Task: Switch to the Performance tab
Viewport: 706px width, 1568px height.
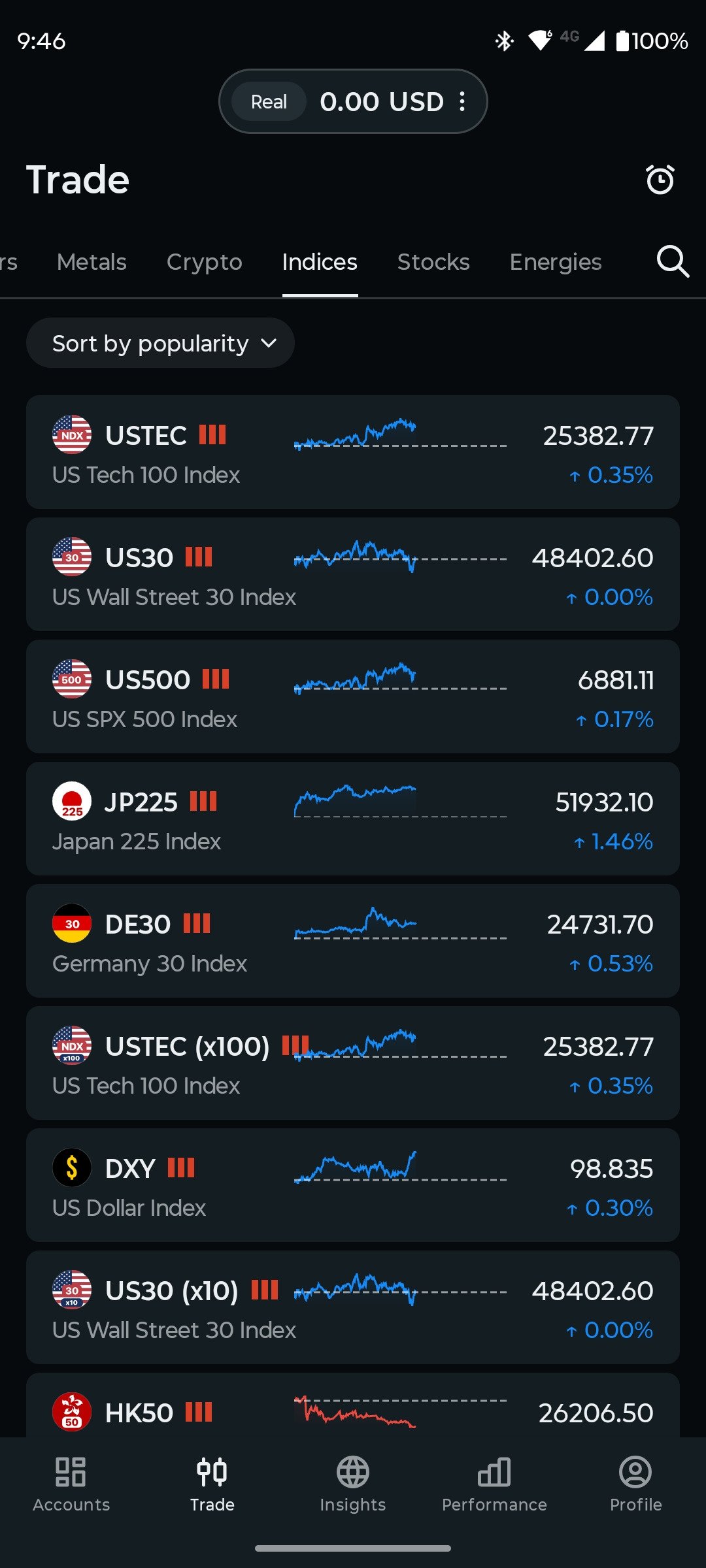Action: [x=494, y=1484]
